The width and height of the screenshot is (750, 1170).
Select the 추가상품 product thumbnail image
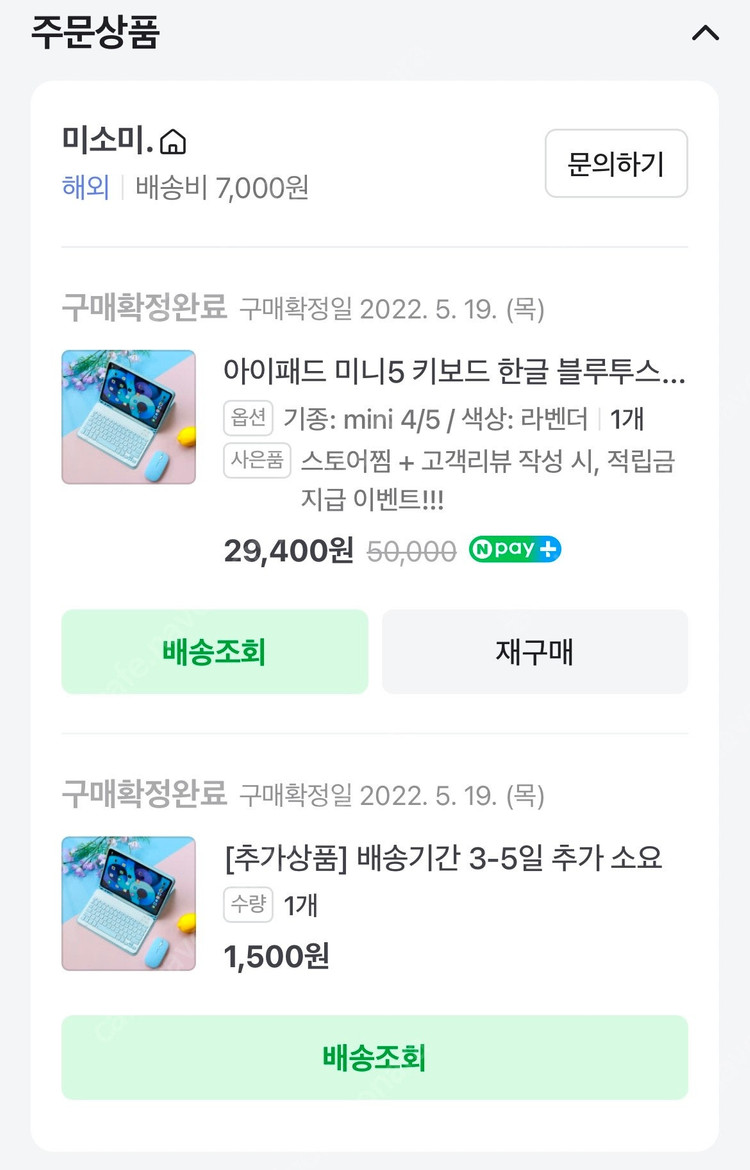click(128, 903)
